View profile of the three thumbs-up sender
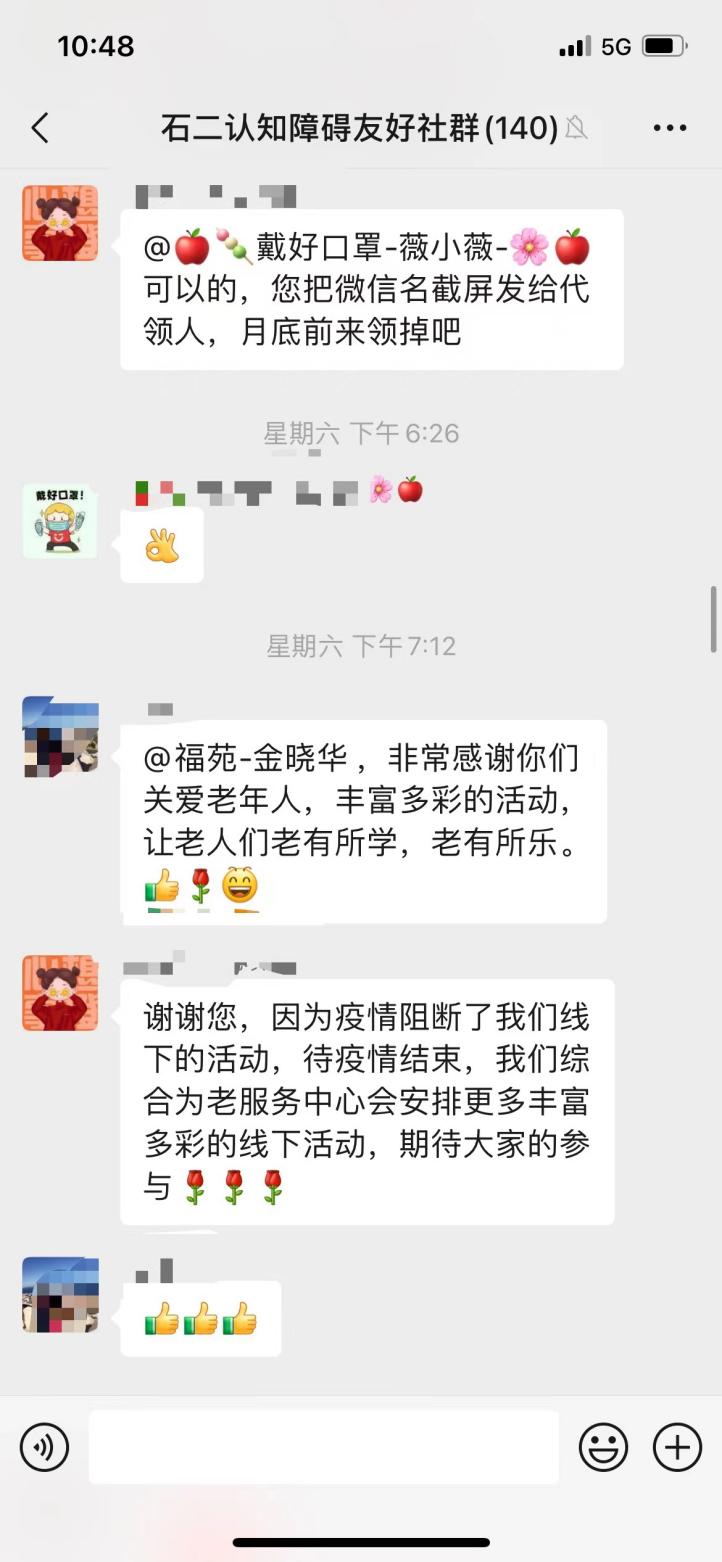 coord(60,1295)
